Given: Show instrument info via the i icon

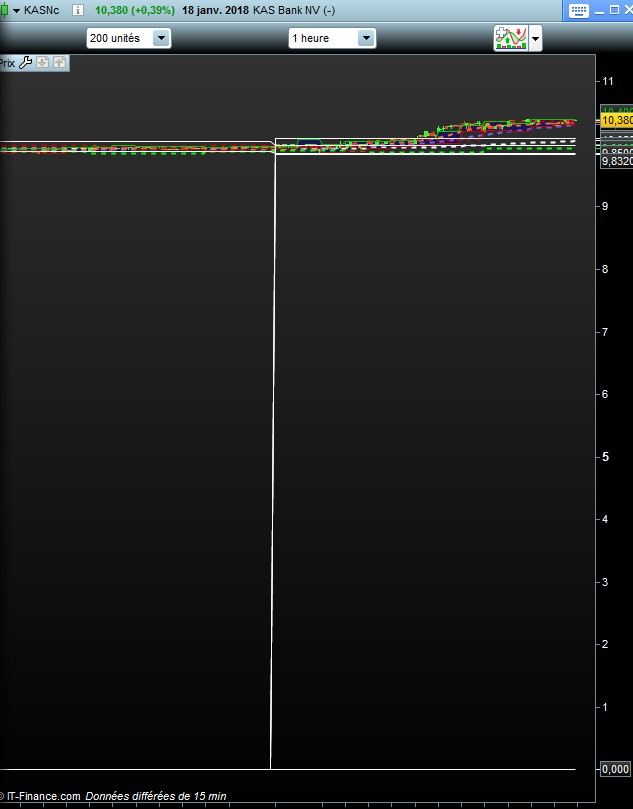Looking at the screenshot, I should click(x=78, y=10).
